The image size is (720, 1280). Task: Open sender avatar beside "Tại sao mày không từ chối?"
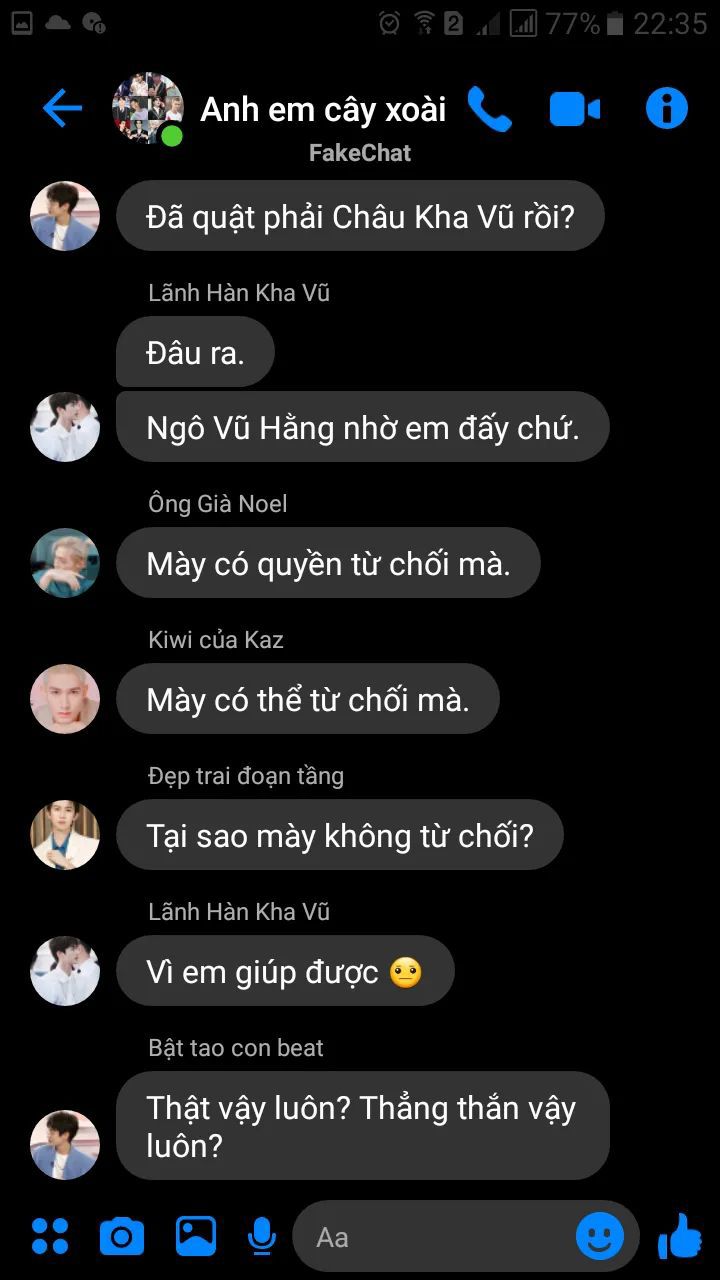[x=65, y=835]
